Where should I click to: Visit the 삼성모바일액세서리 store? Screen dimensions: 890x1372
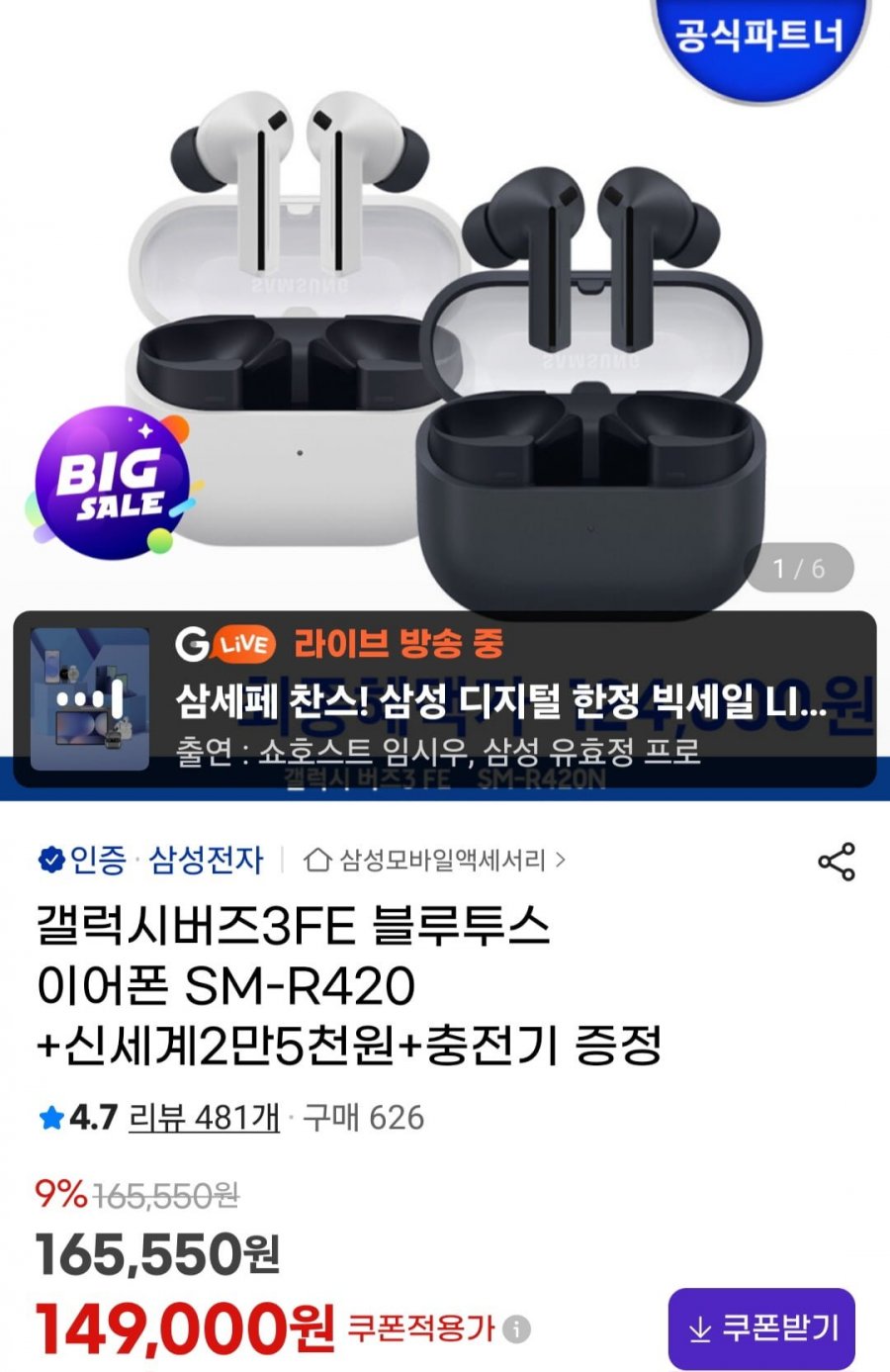coord(435,860)
